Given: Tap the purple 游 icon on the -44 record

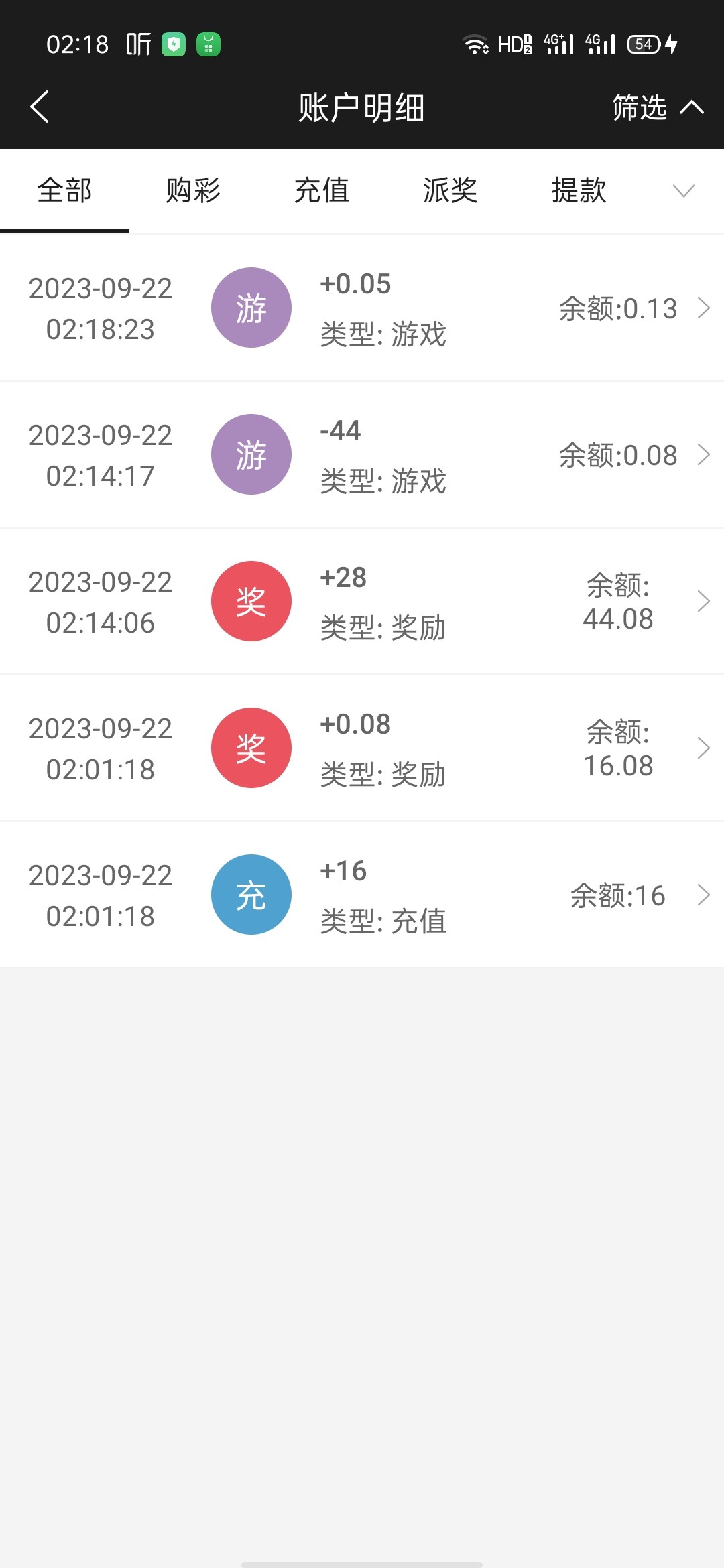Looking at the screenshot, I should (251, 454).
